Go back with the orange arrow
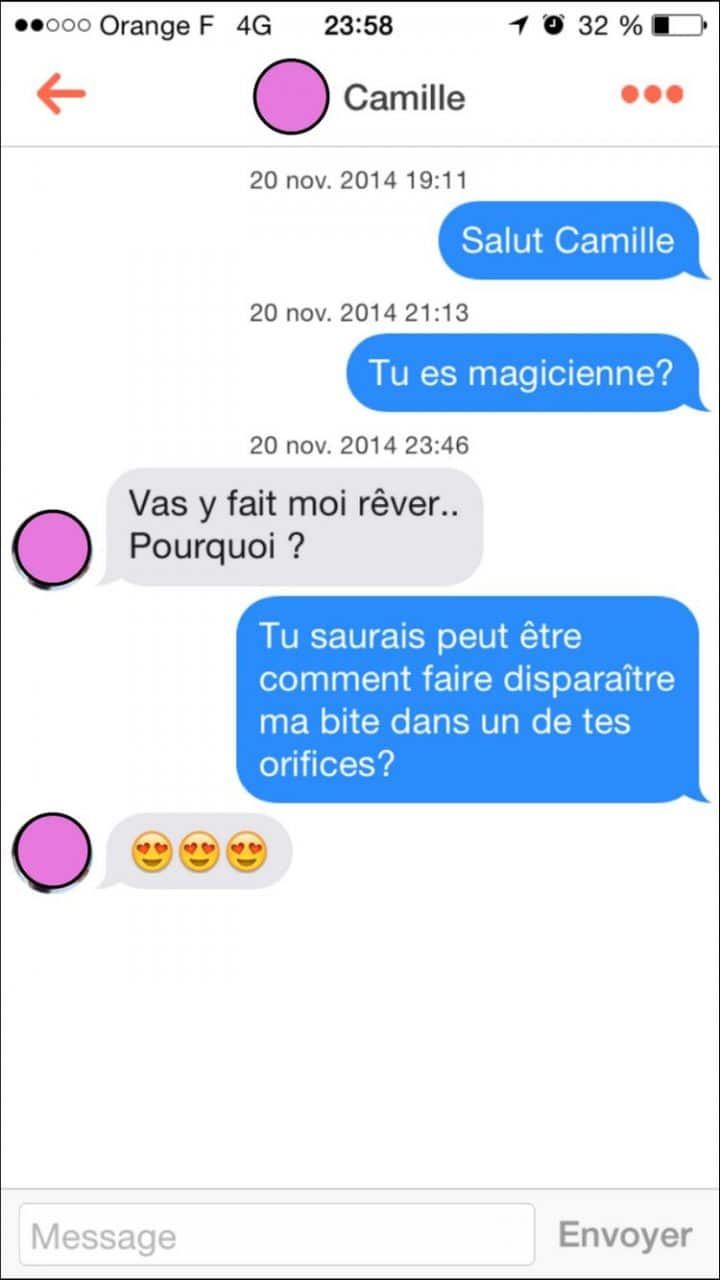The image size is (720, 1280). tap(61, 95)
